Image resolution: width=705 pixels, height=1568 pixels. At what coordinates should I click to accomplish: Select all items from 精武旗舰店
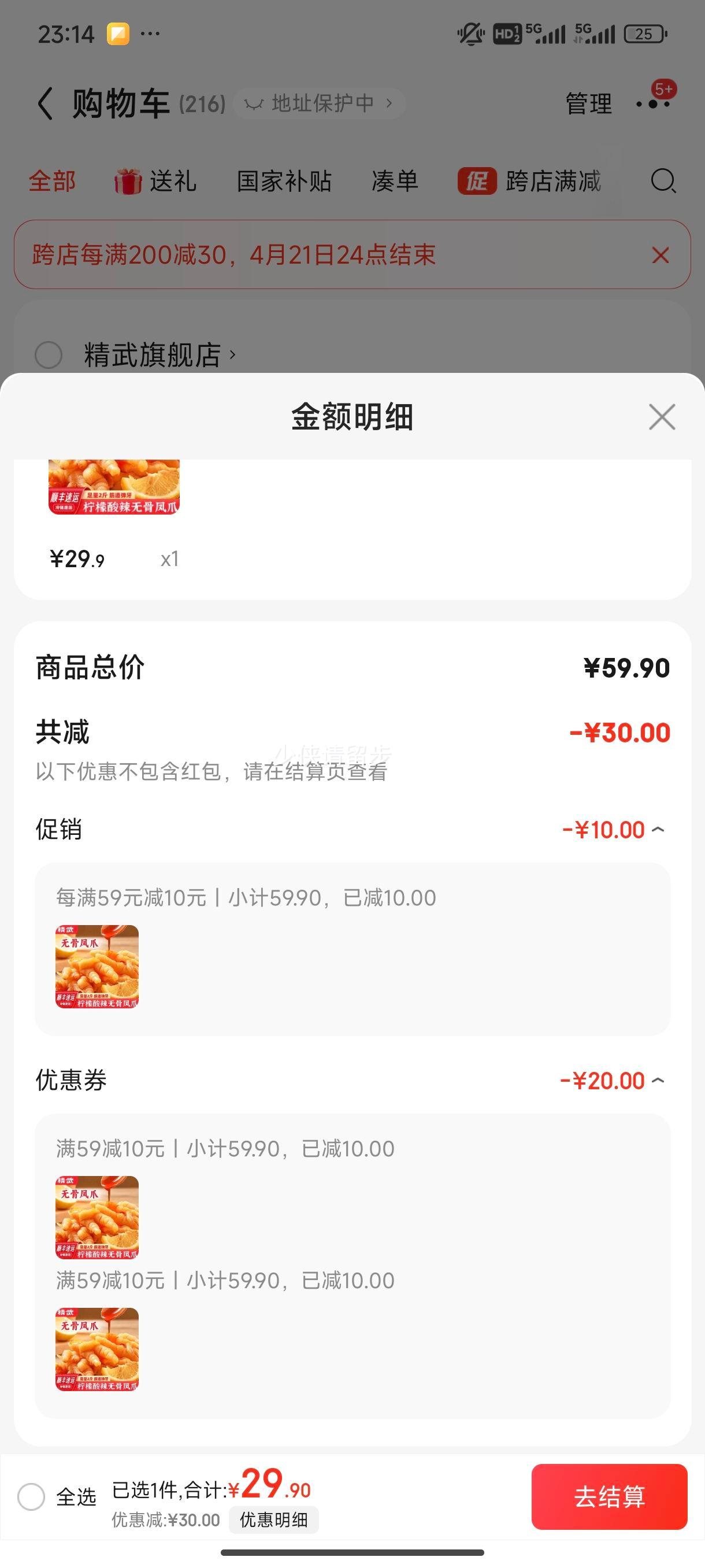click(x=49, y=355)
